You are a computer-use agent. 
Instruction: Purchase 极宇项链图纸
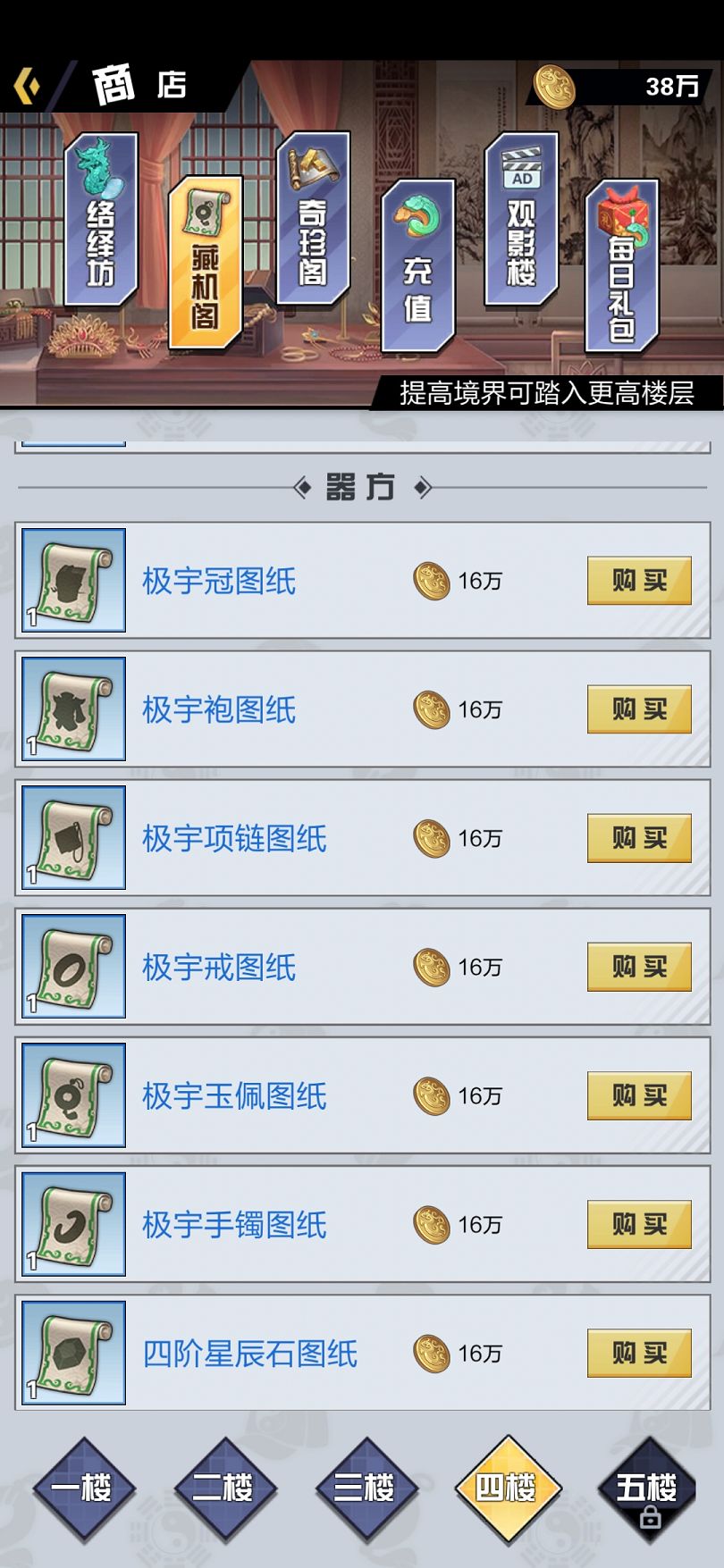tap(639, 838)
